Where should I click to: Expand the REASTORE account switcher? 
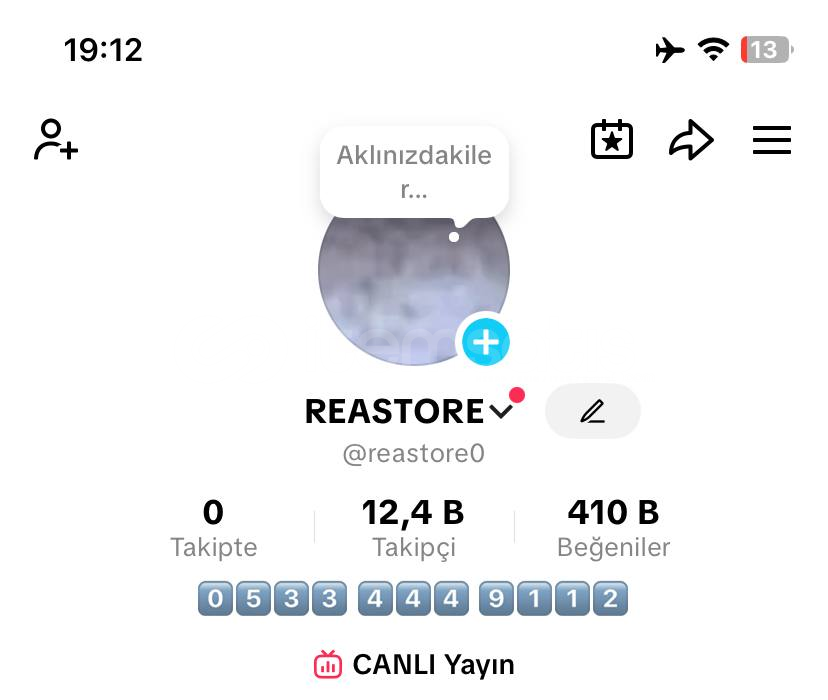[x=500, y=411]
